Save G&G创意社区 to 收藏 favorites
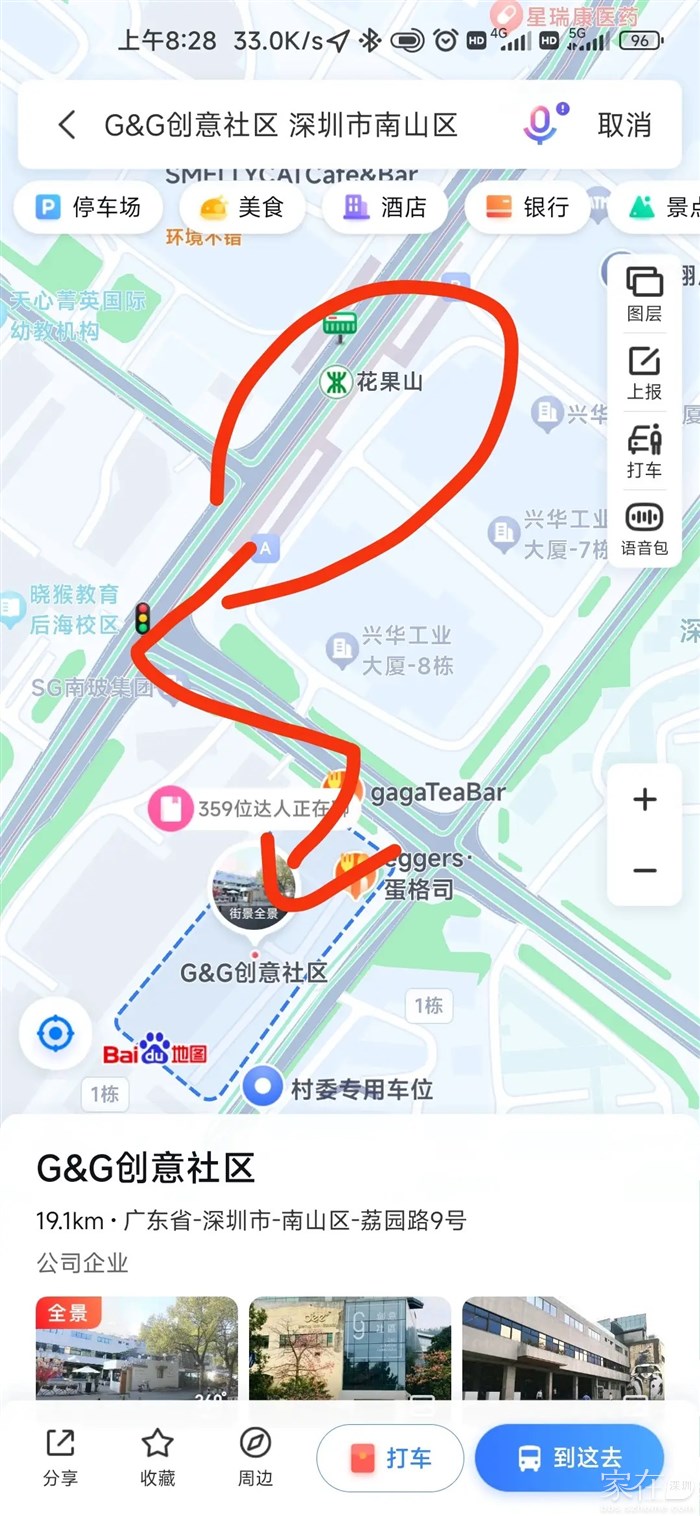700x1516 pixels. pyautogui.click(x=158, y=1456)
